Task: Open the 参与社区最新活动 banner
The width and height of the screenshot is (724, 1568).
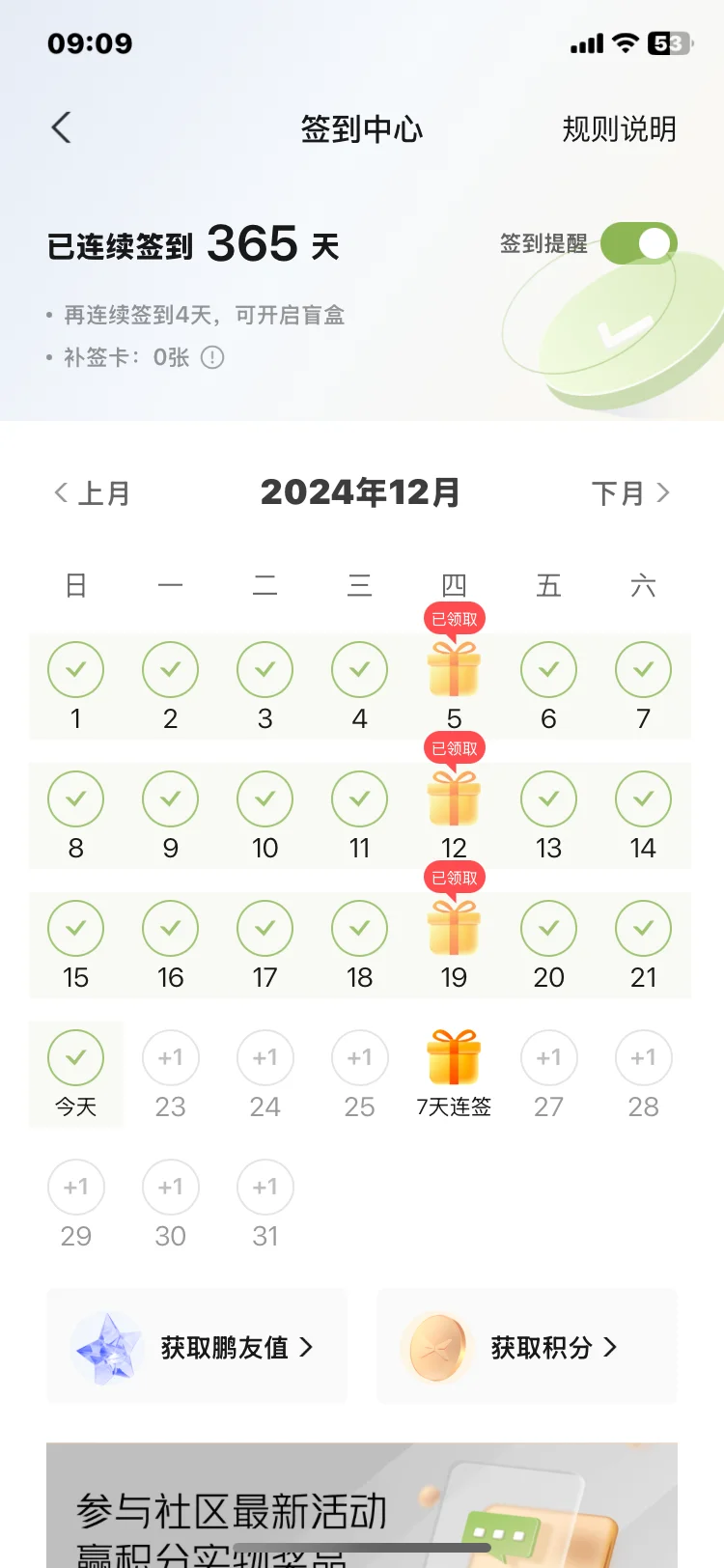Action: 362,1505
